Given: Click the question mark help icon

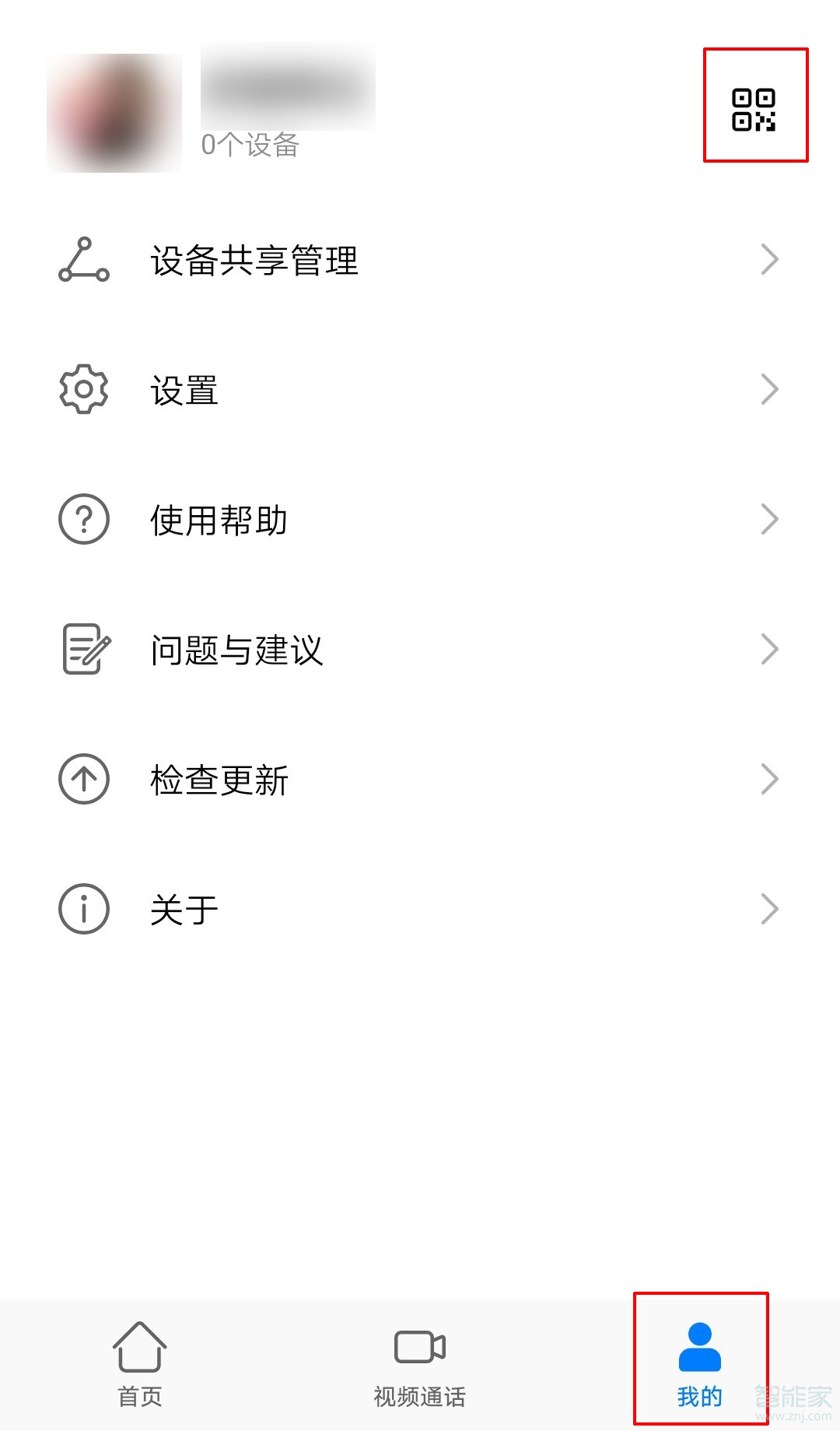Looking at the screenshot, I should [x=82, y=518].
